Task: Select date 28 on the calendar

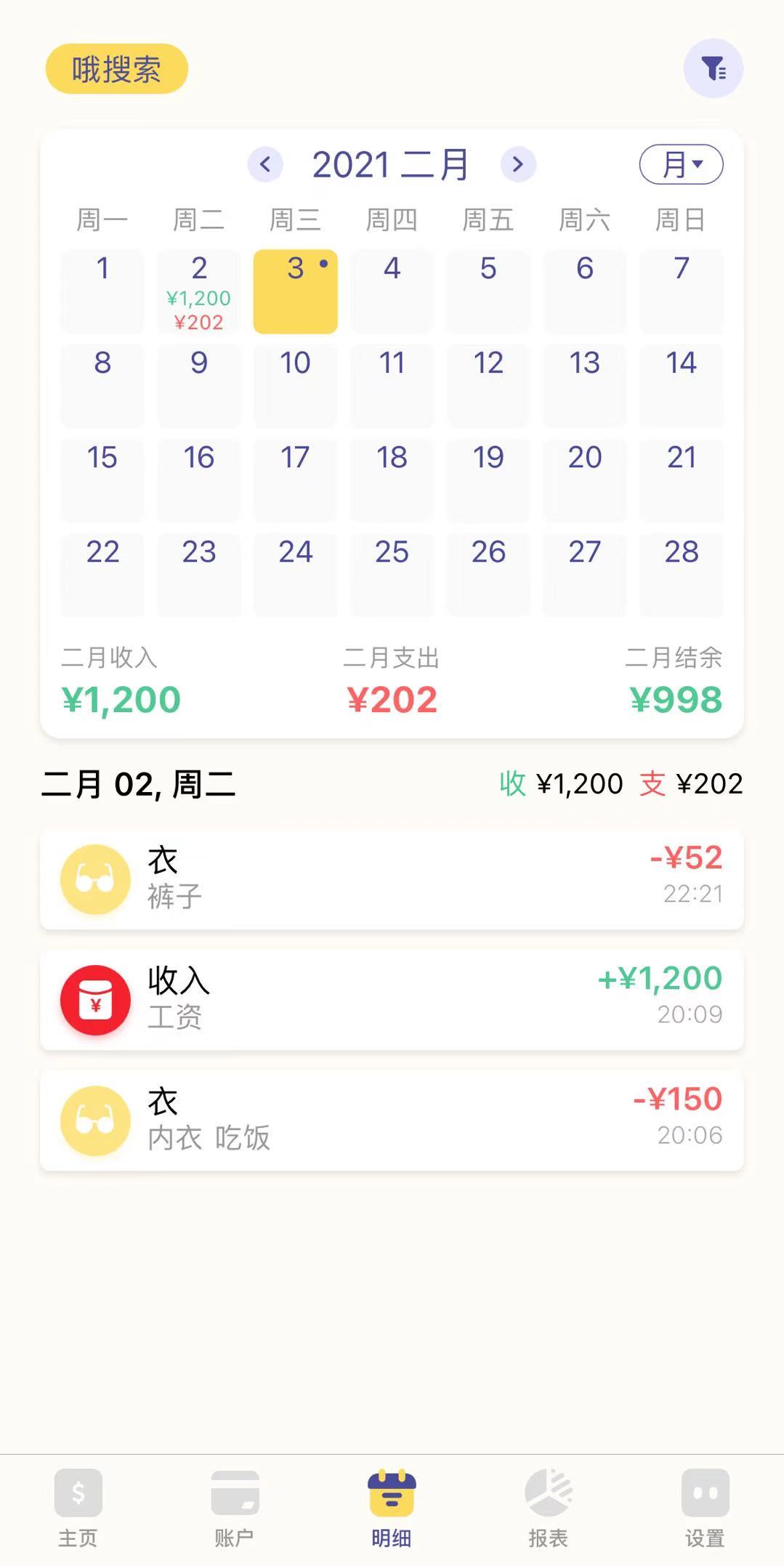Action: pos(681,573)
